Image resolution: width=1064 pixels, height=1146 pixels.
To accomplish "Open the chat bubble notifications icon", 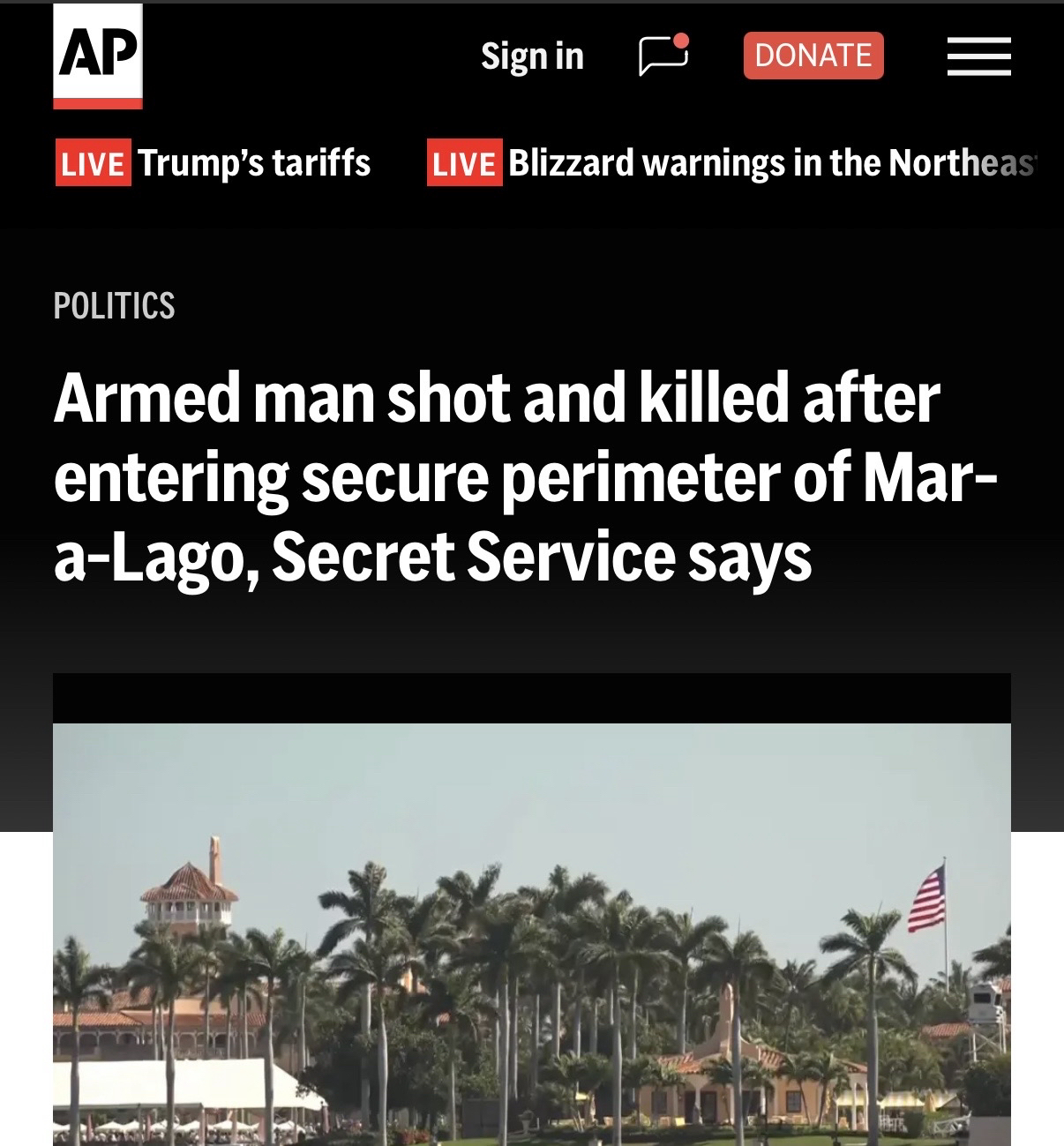I will pos(663,56).
